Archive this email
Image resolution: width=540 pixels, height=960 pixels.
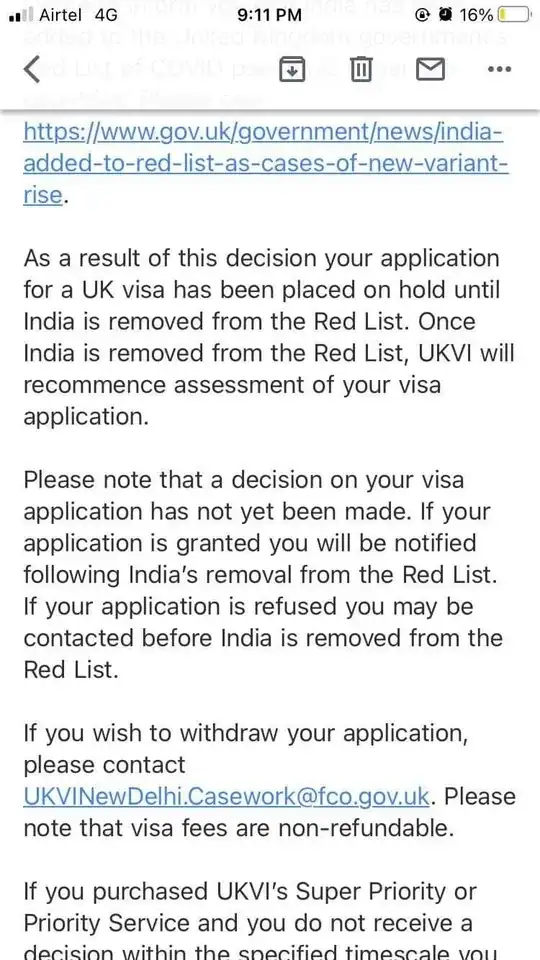point(292,70)
